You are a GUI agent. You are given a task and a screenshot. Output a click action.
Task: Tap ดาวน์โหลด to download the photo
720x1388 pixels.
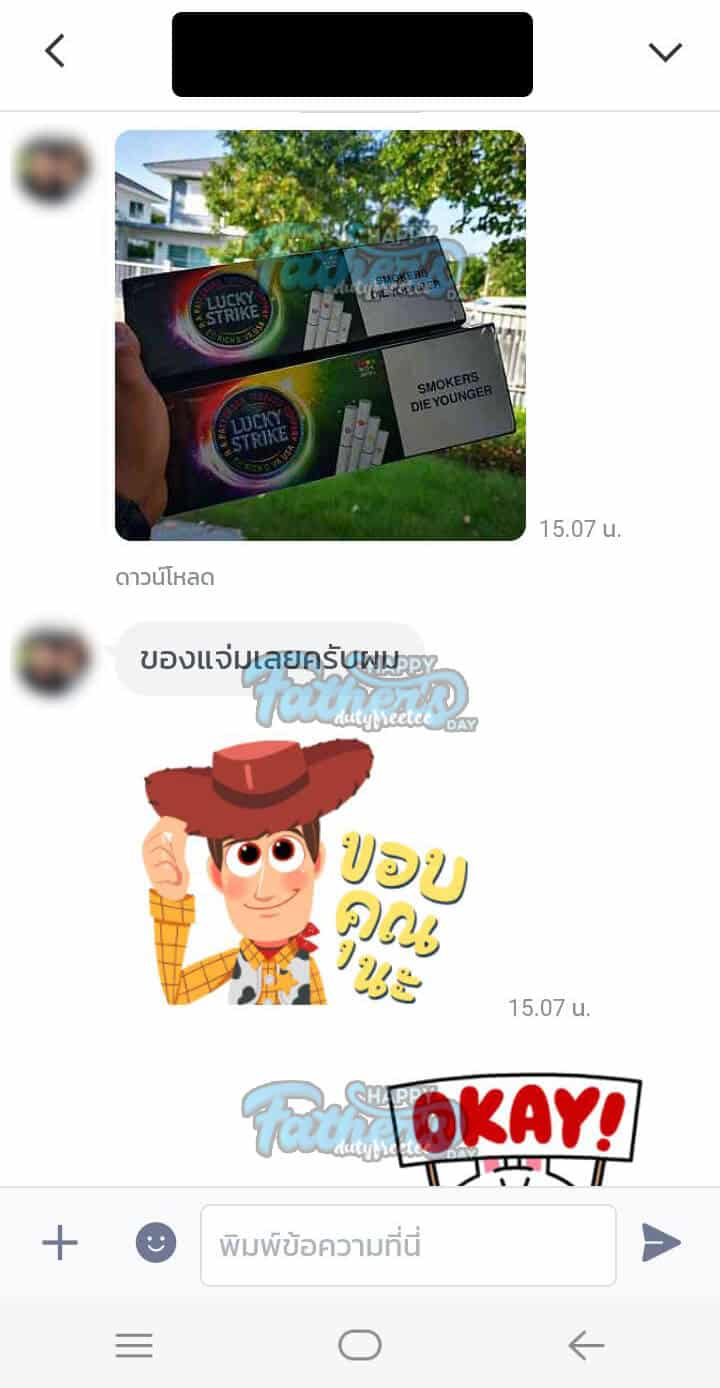click(164, 577)
